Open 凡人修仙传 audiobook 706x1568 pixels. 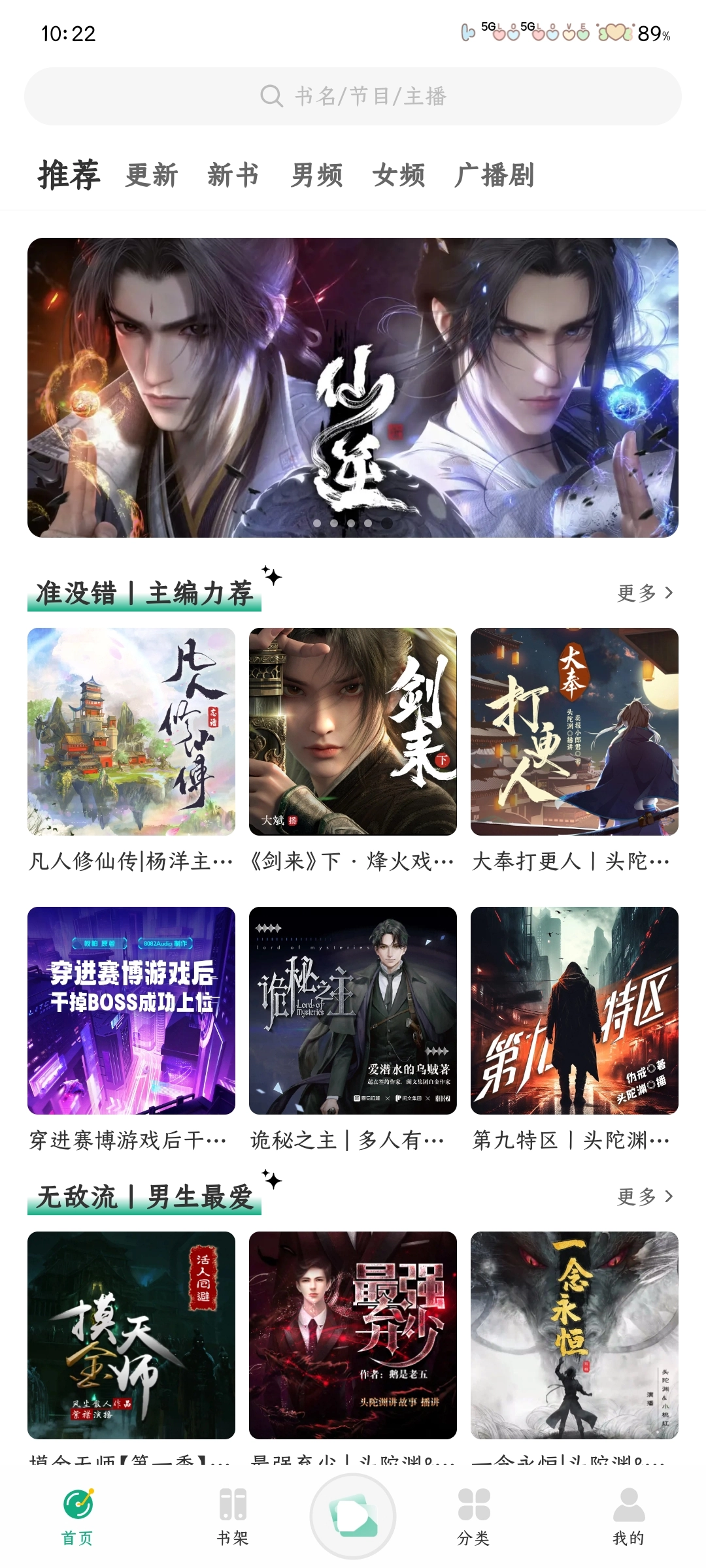(131, 732)
